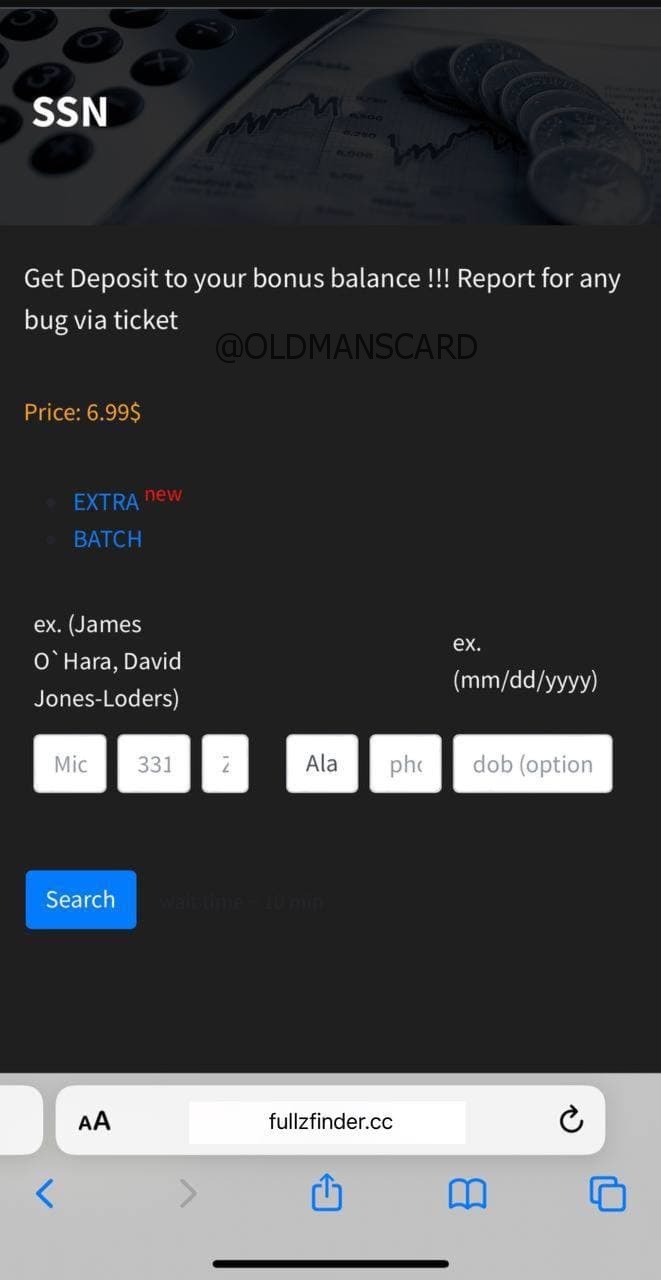The image size is (661, 1280).
Task: Reload the current page
Action: click(571, 1120)
